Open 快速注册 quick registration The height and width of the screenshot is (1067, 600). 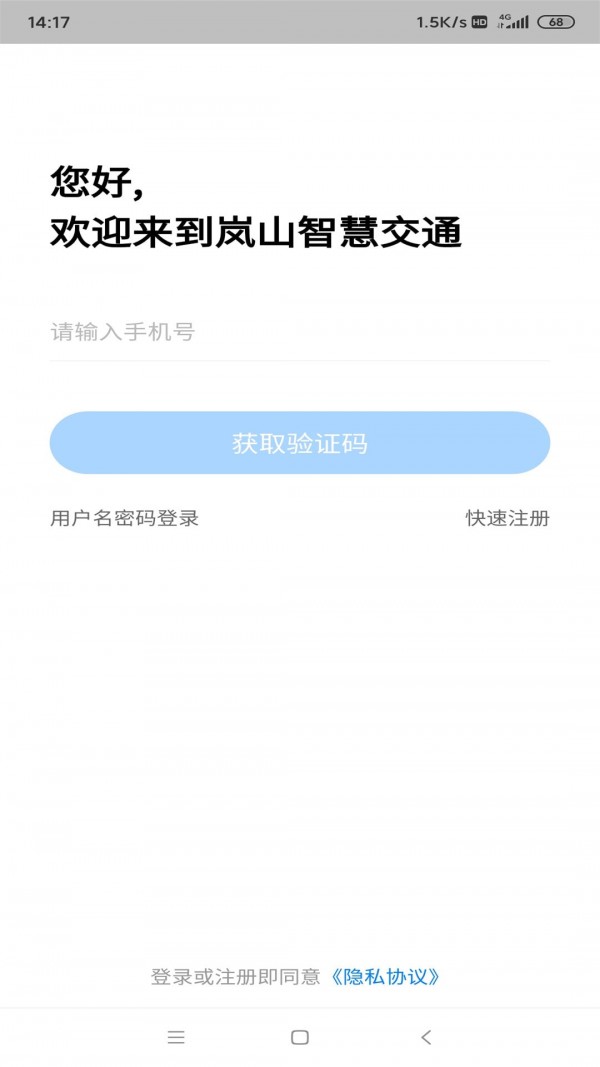pyautogui.click(x=507, y=518)
